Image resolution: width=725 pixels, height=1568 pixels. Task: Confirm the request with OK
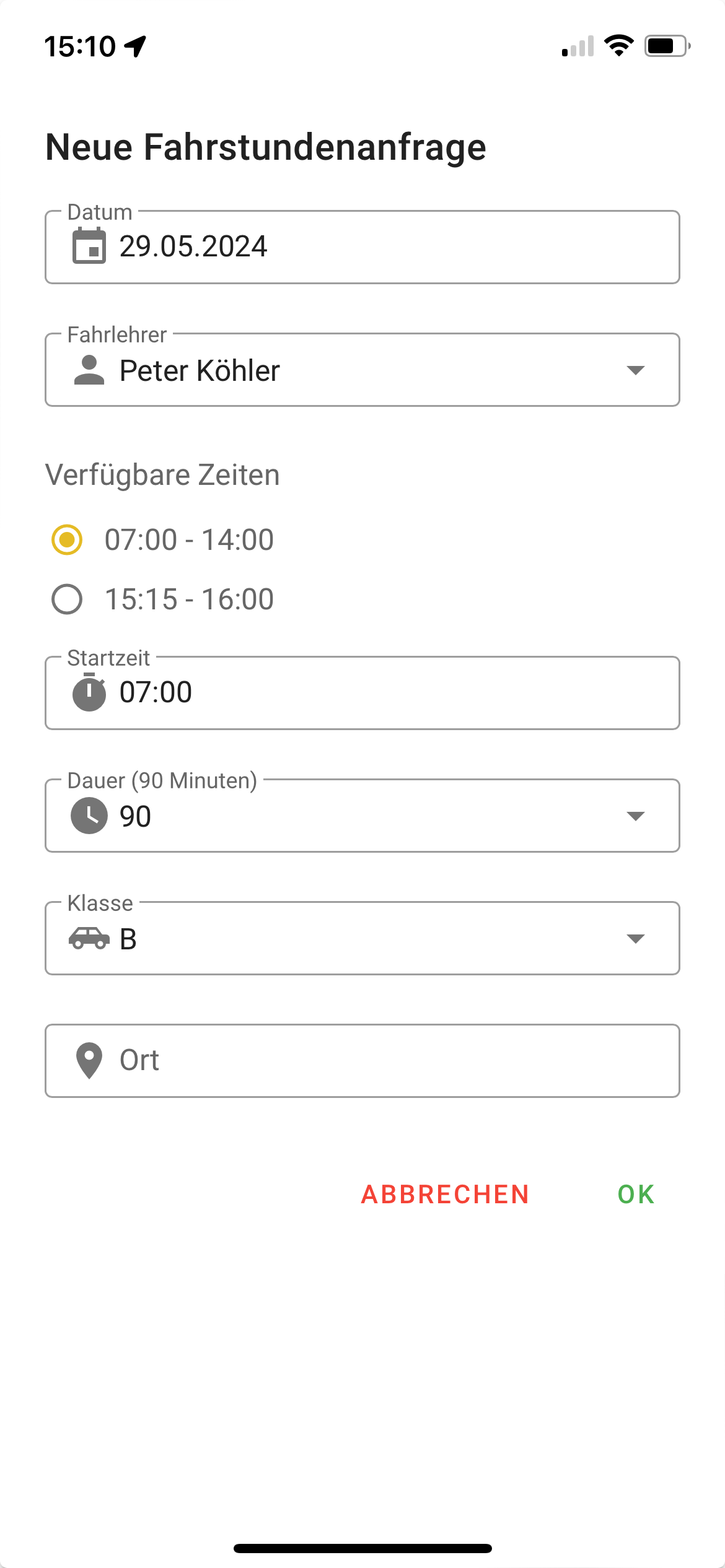pos(636,1195)
